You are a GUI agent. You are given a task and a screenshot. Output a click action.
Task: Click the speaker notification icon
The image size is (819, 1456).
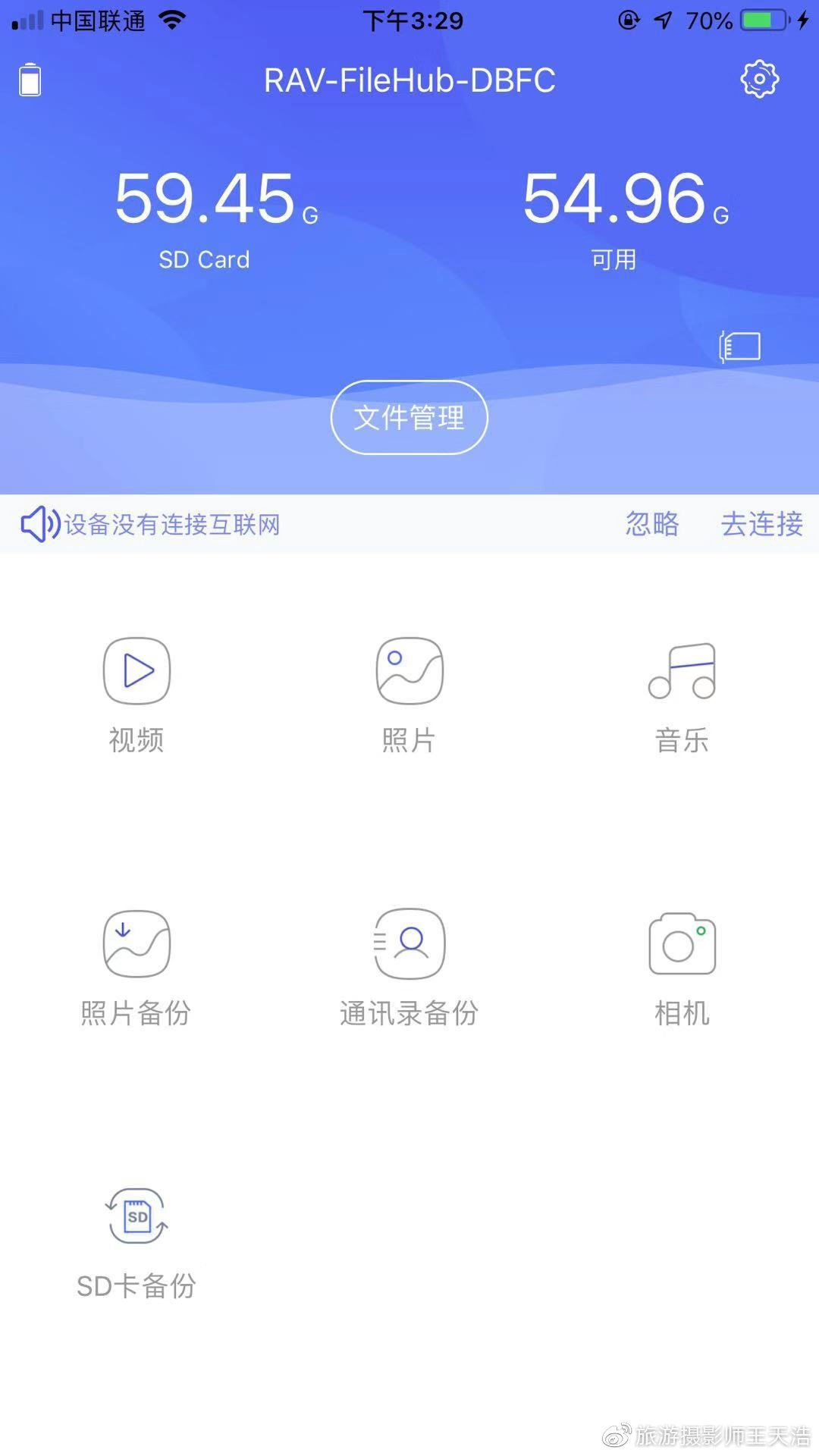coord(42,525)
